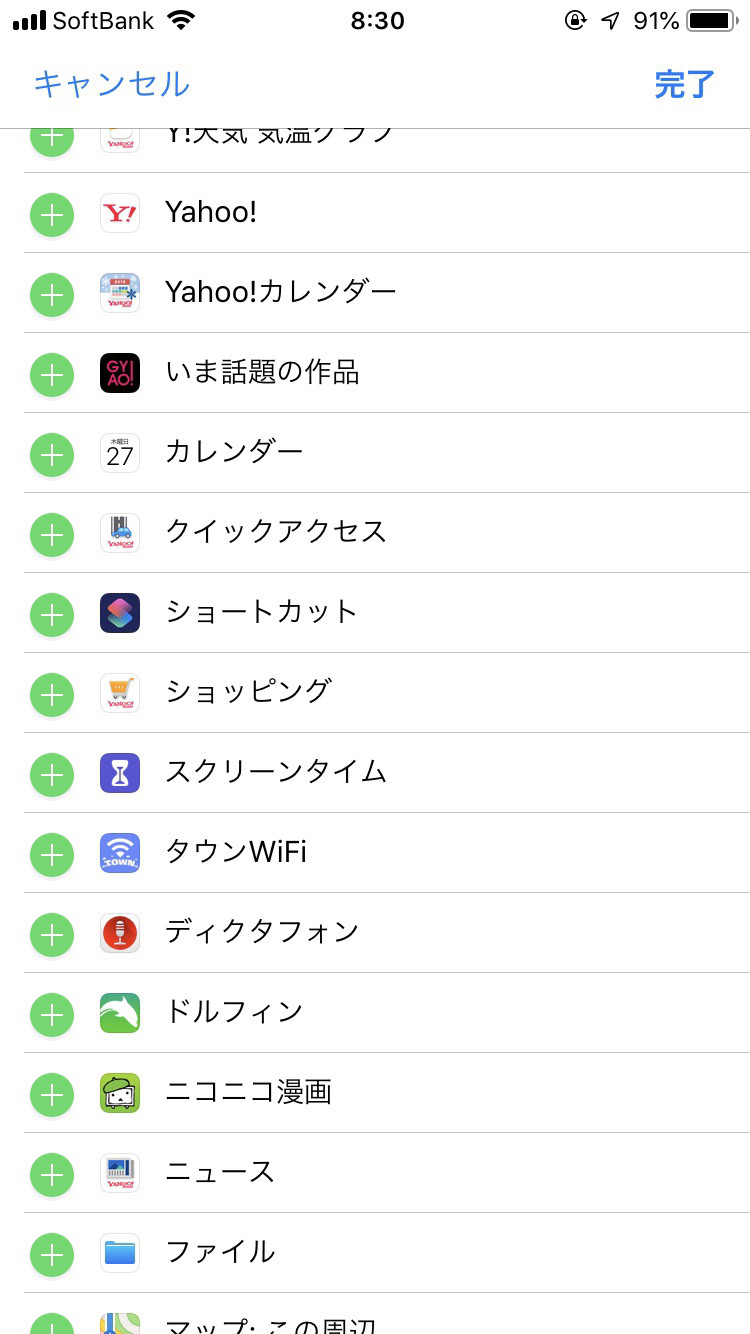Add the ショートカット widget
Viewport: 750px width, 1334px height.
pyautogui.click(x=52, y=613)
